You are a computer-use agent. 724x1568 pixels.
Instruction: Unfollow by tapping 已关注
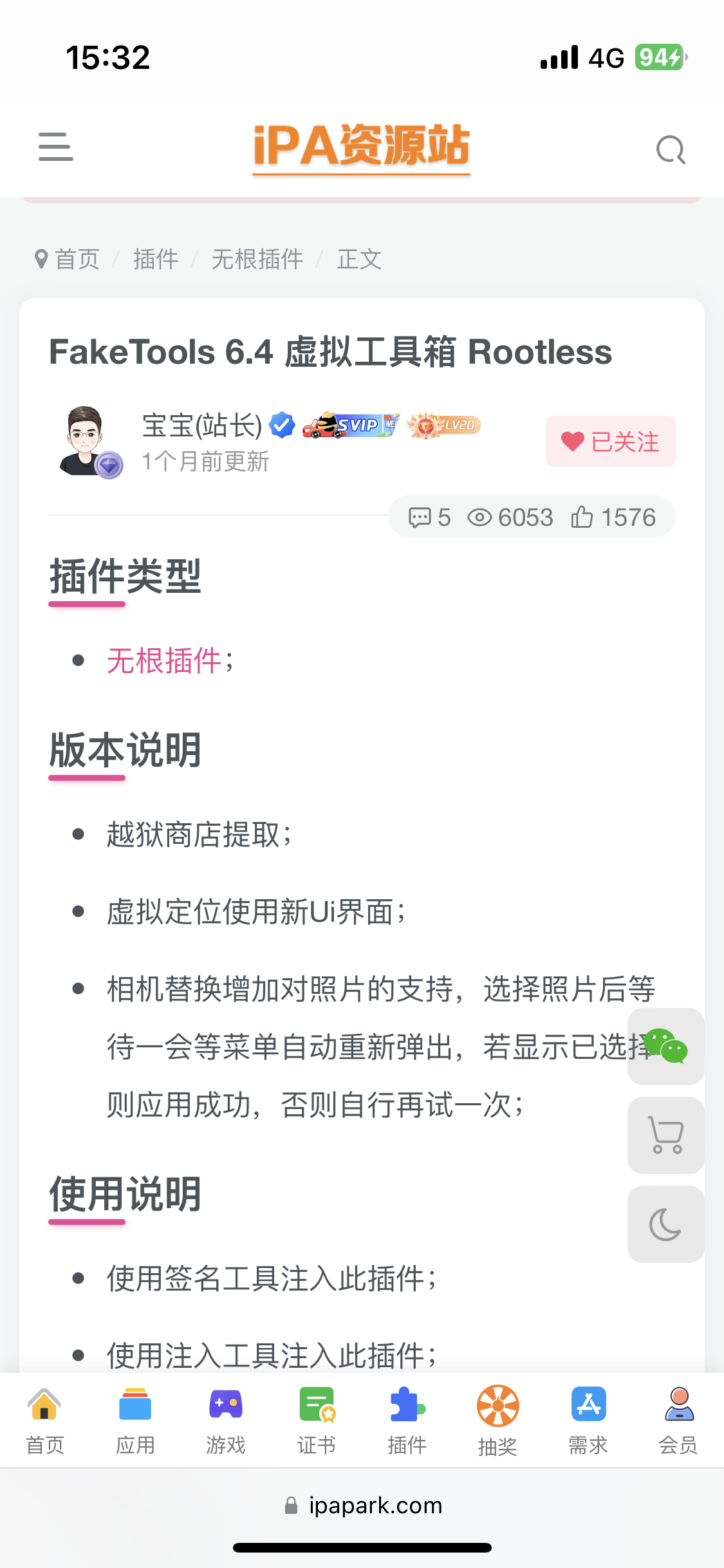point(610,441)
